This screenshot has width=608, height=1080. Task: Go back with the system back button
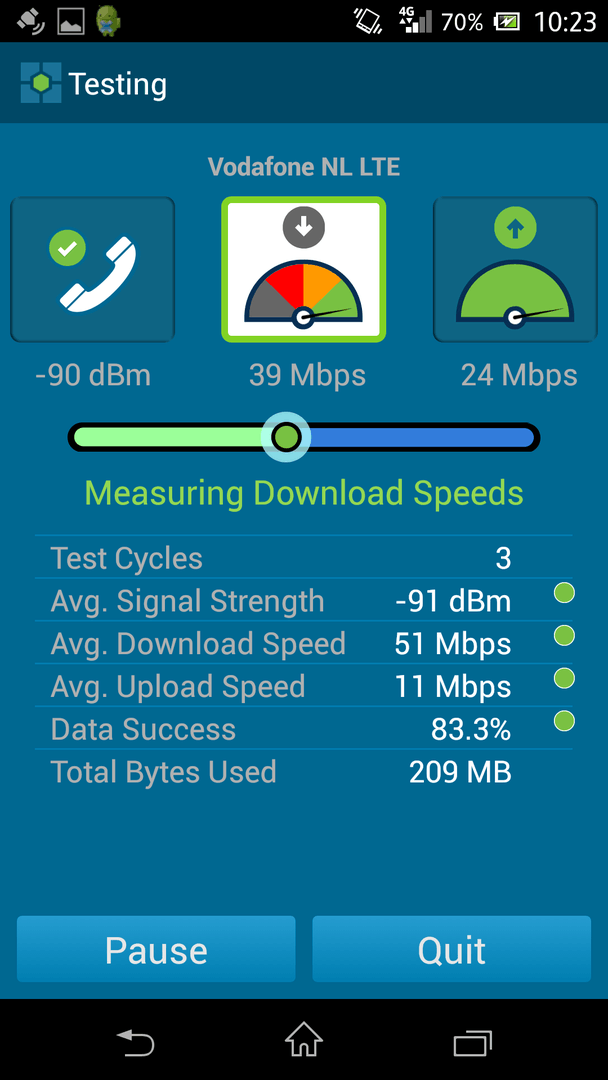[x=135, y=1042]
